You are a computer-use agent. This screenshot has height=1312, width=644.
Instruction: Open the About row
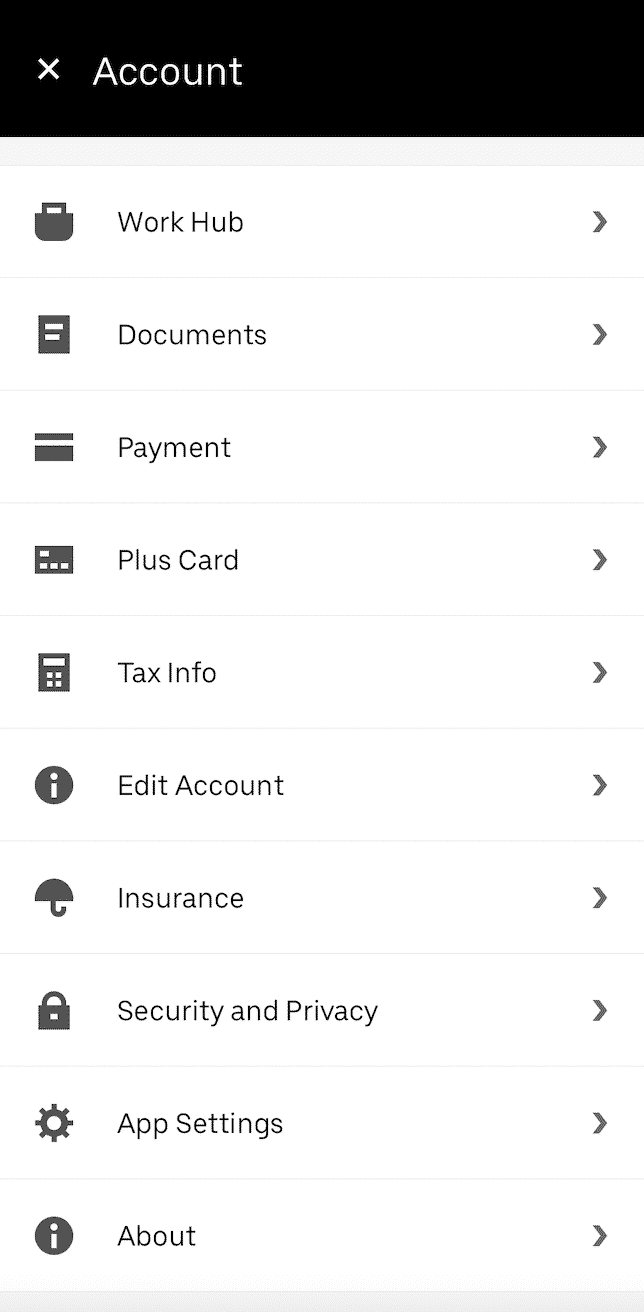(322, 1236)
